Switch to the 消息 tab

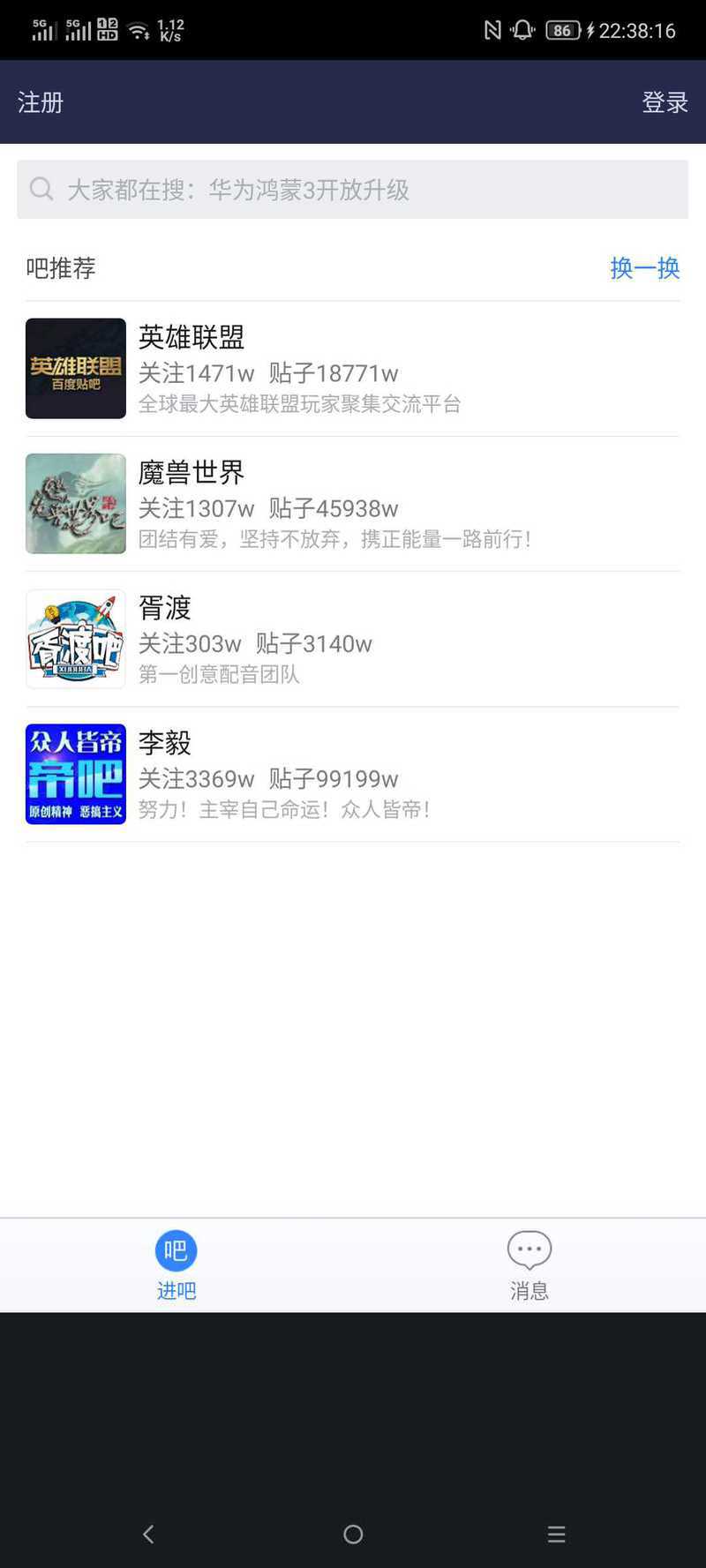[x=529, y=1265]
